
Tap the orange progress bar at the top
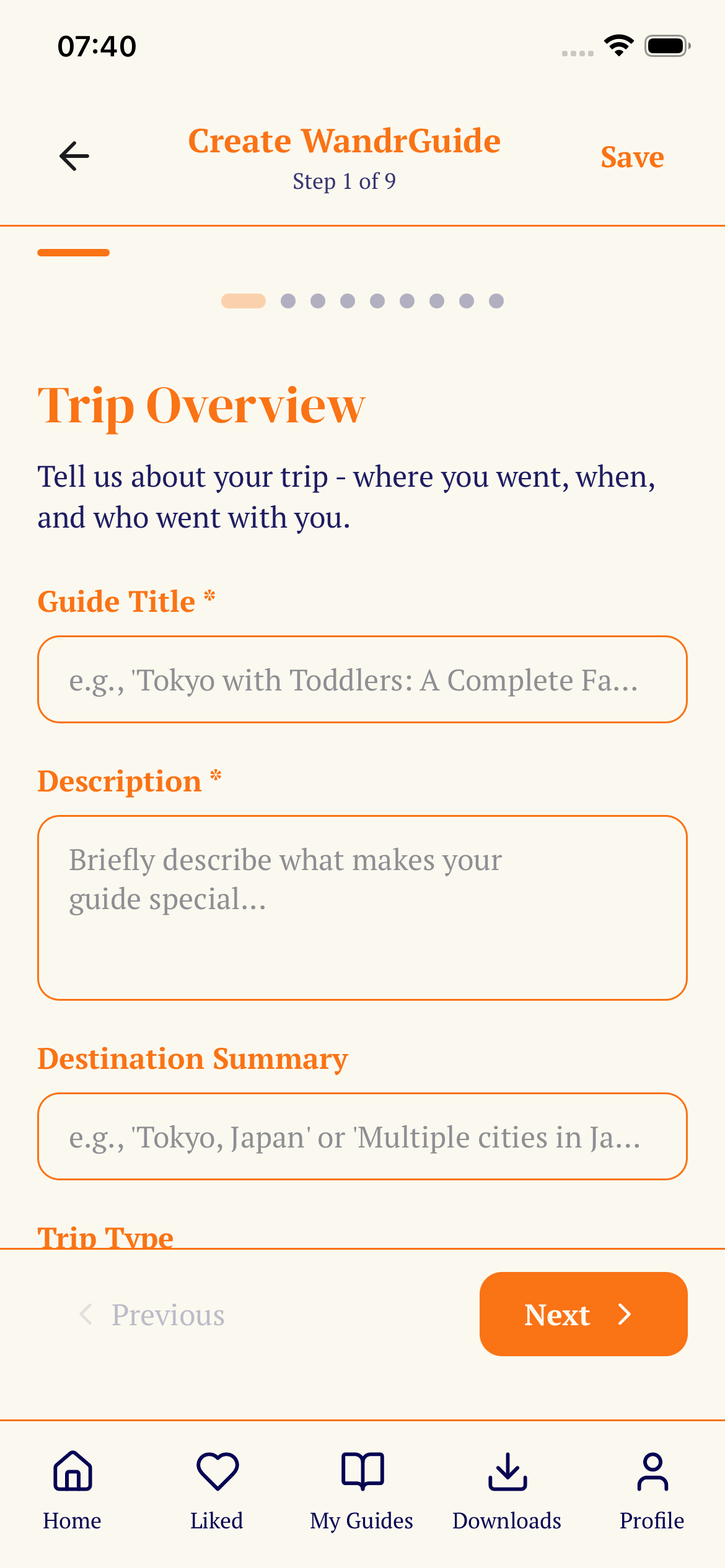[x=73, y=252]
